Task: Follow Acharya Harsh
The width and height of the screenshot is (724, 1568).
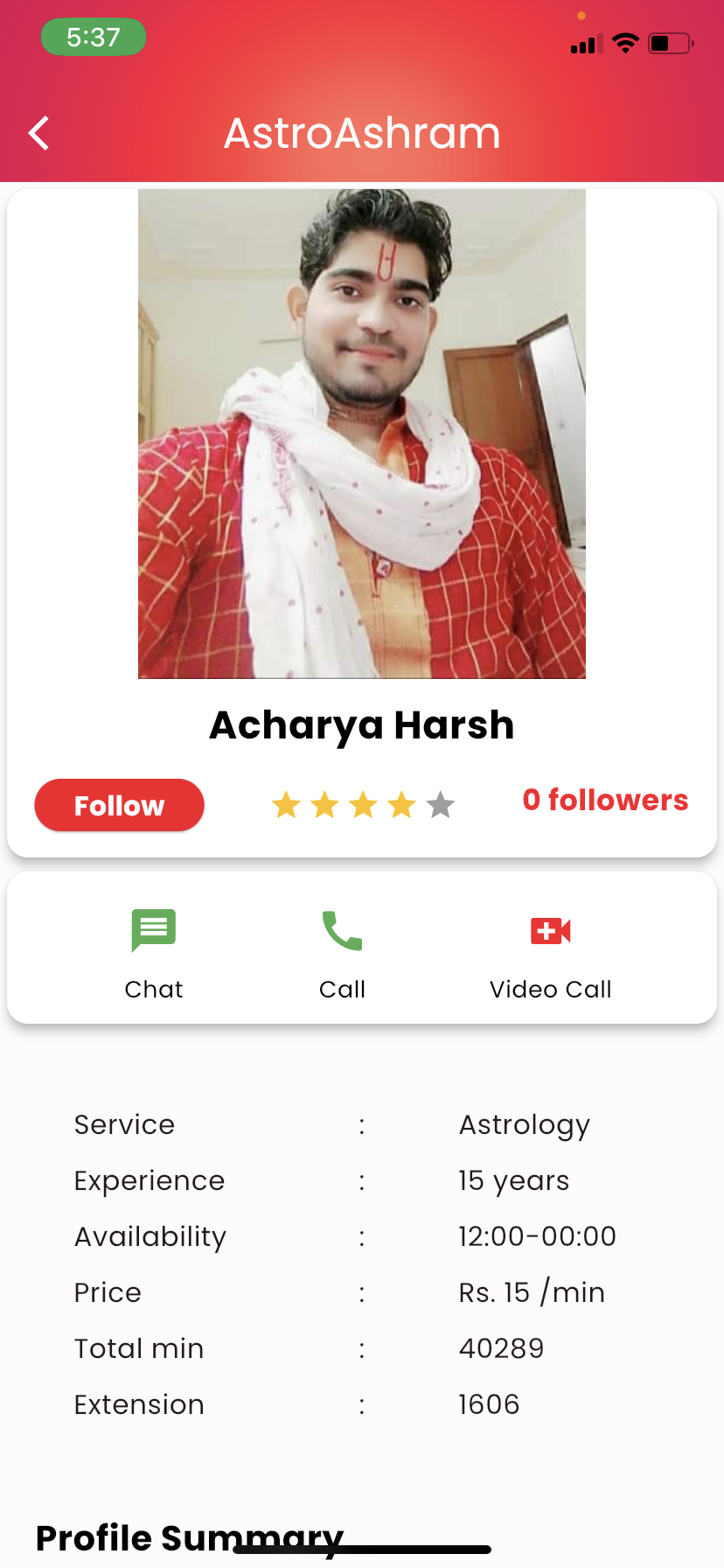Action: pos(119,805)
